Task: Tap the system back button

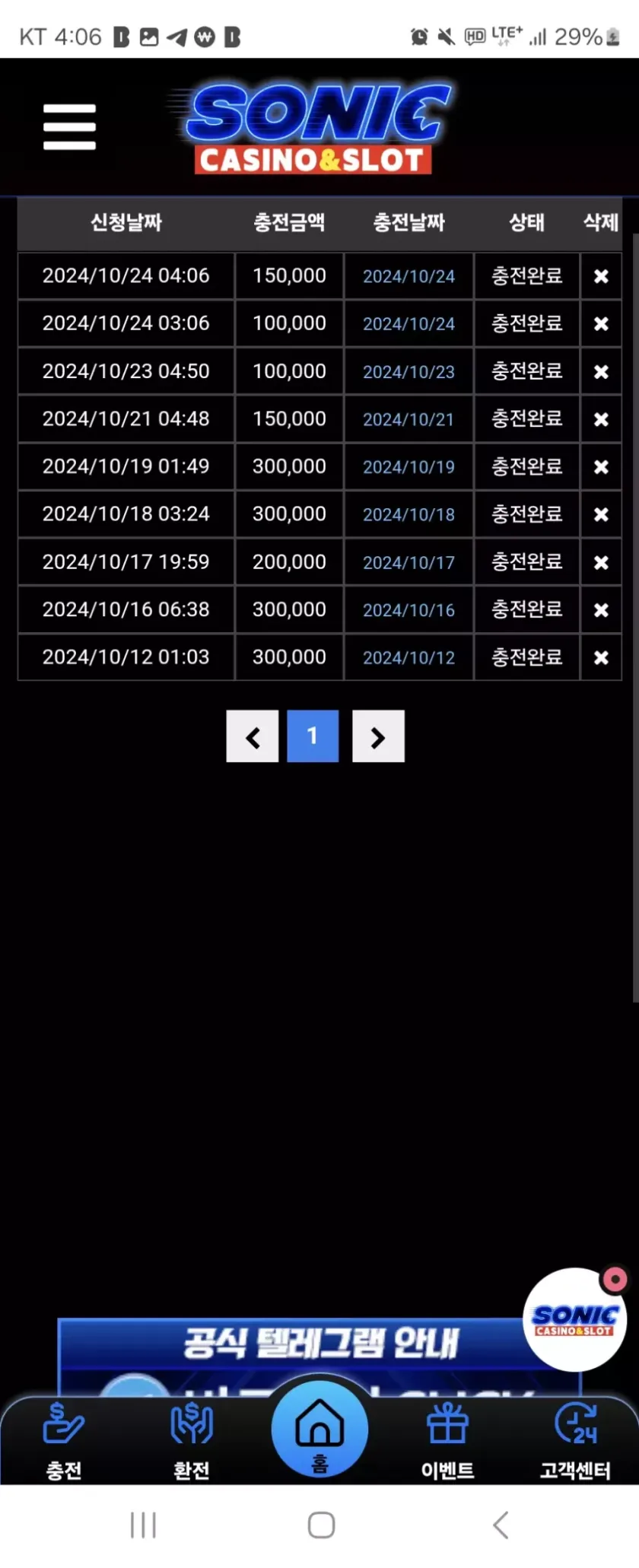Action: coord(500,1525)
